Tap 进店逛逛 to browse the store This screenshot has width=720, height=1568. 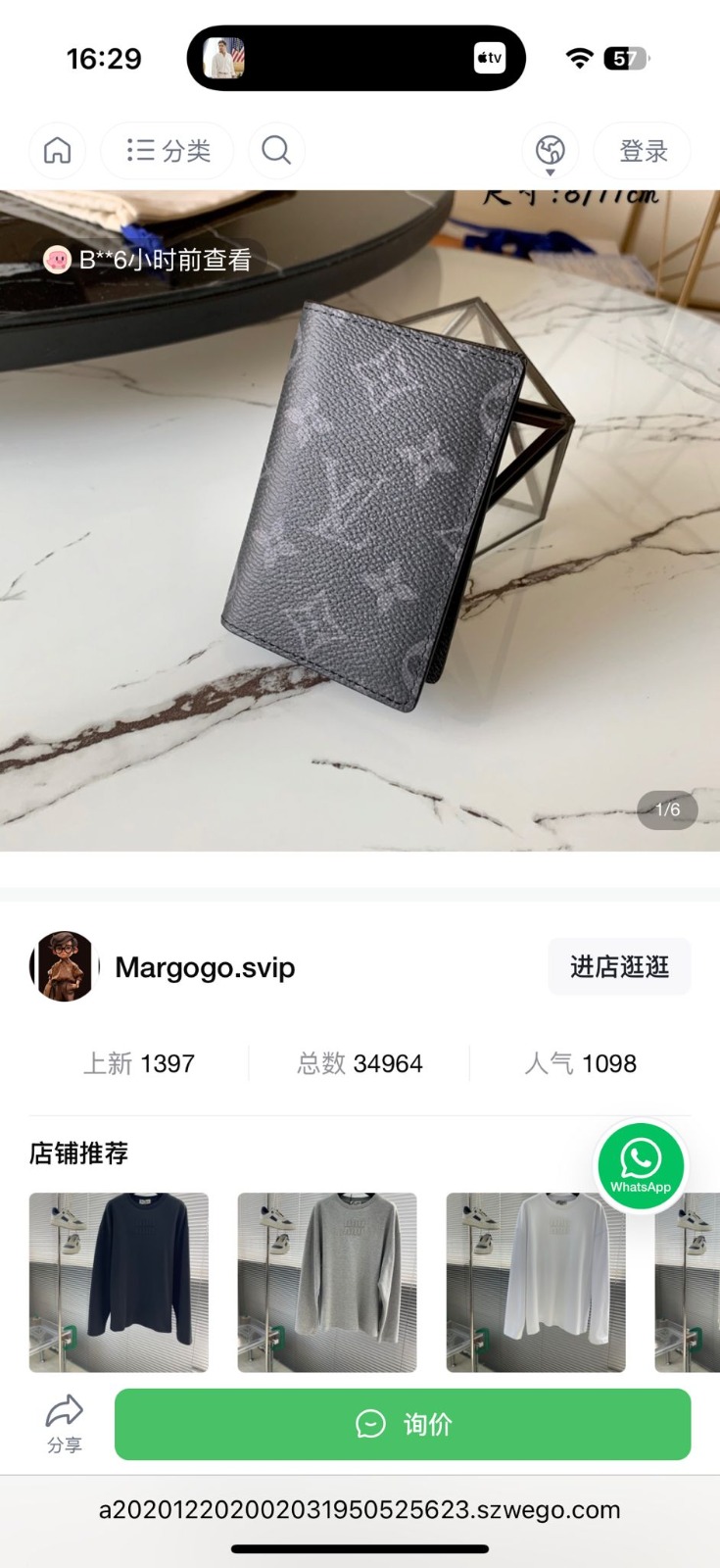[x=619, y=967]
